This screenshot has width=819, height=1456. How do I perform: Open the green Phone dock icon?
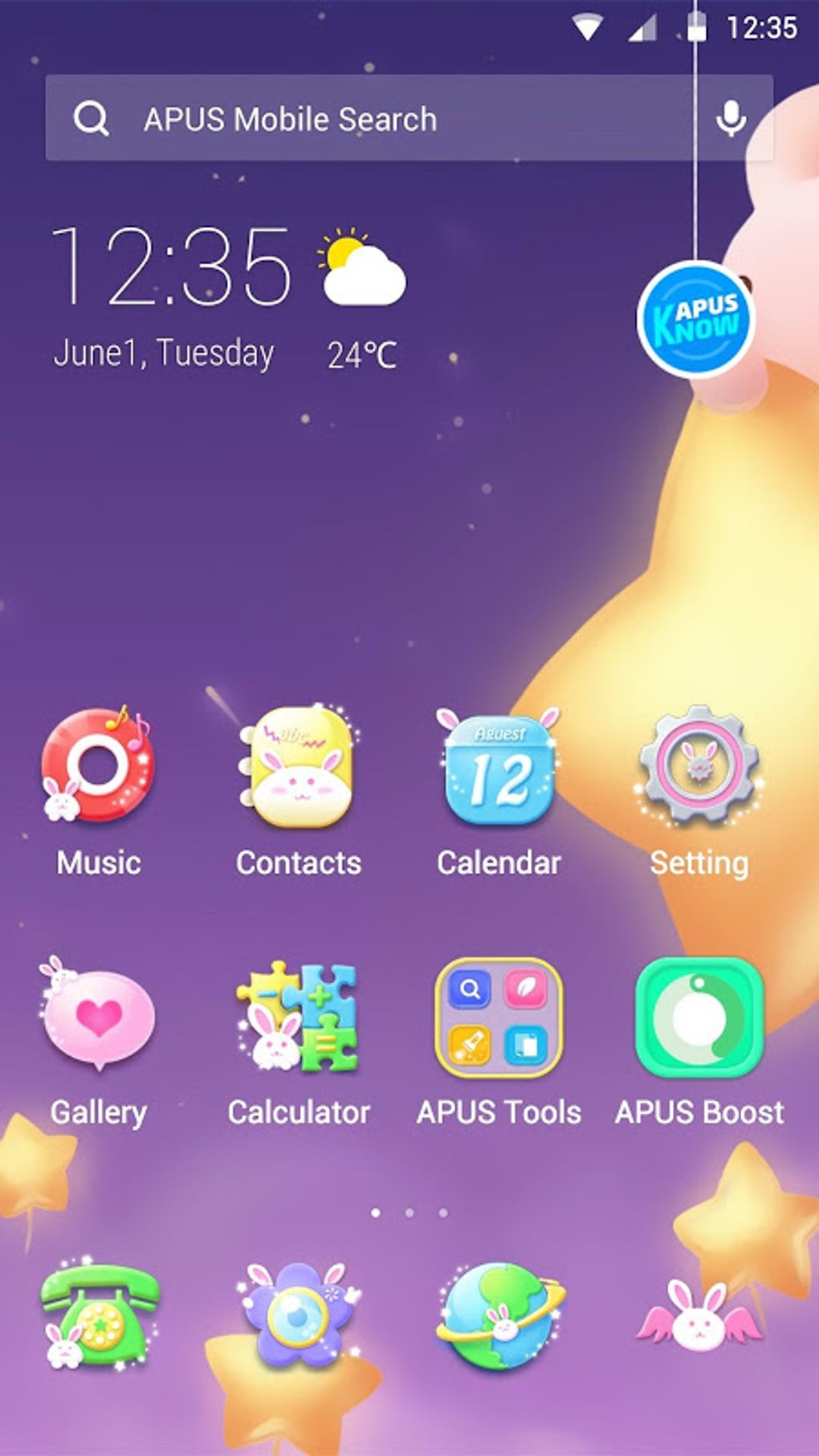98,1317
